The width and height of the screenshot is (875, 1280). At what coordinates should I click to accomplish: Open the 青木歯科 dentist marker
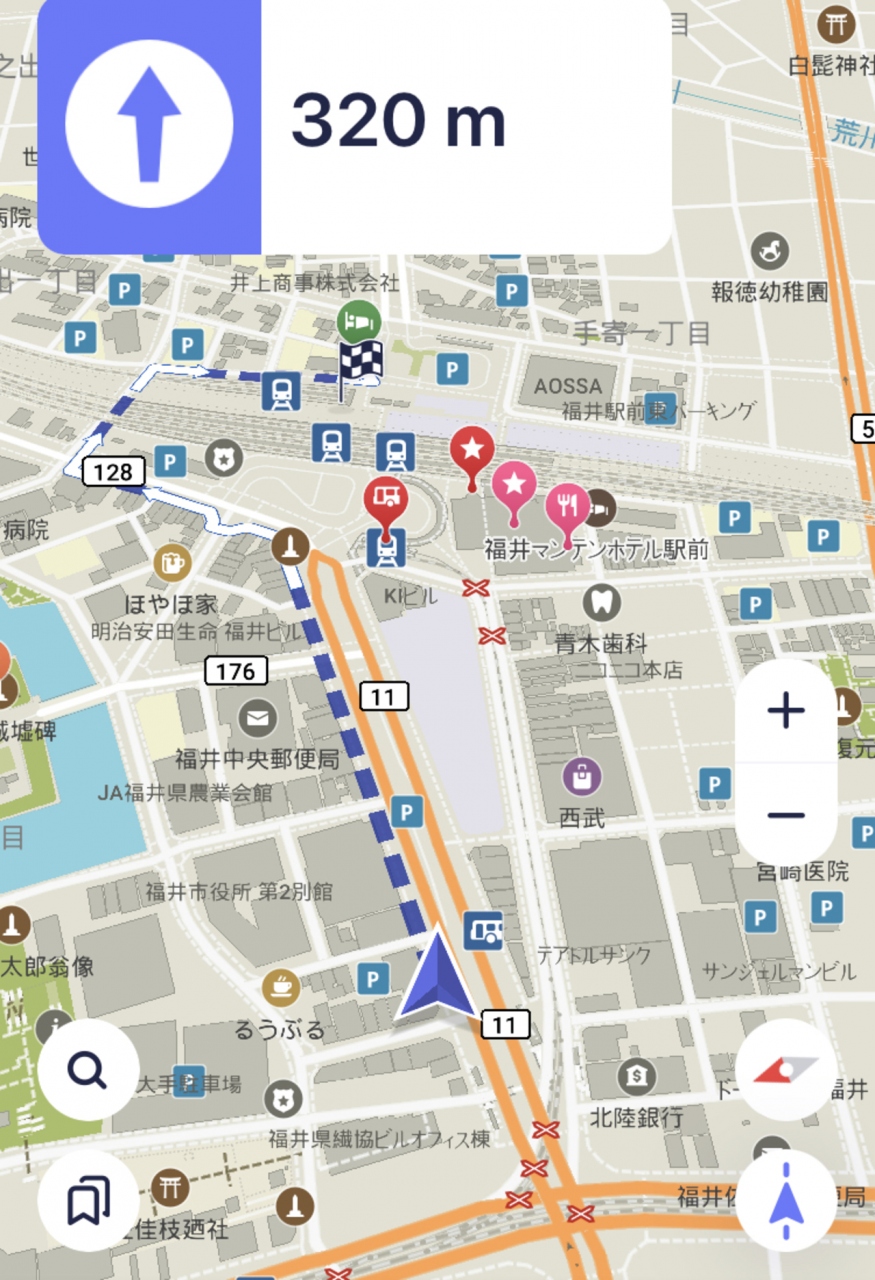[x=602, y=602]
